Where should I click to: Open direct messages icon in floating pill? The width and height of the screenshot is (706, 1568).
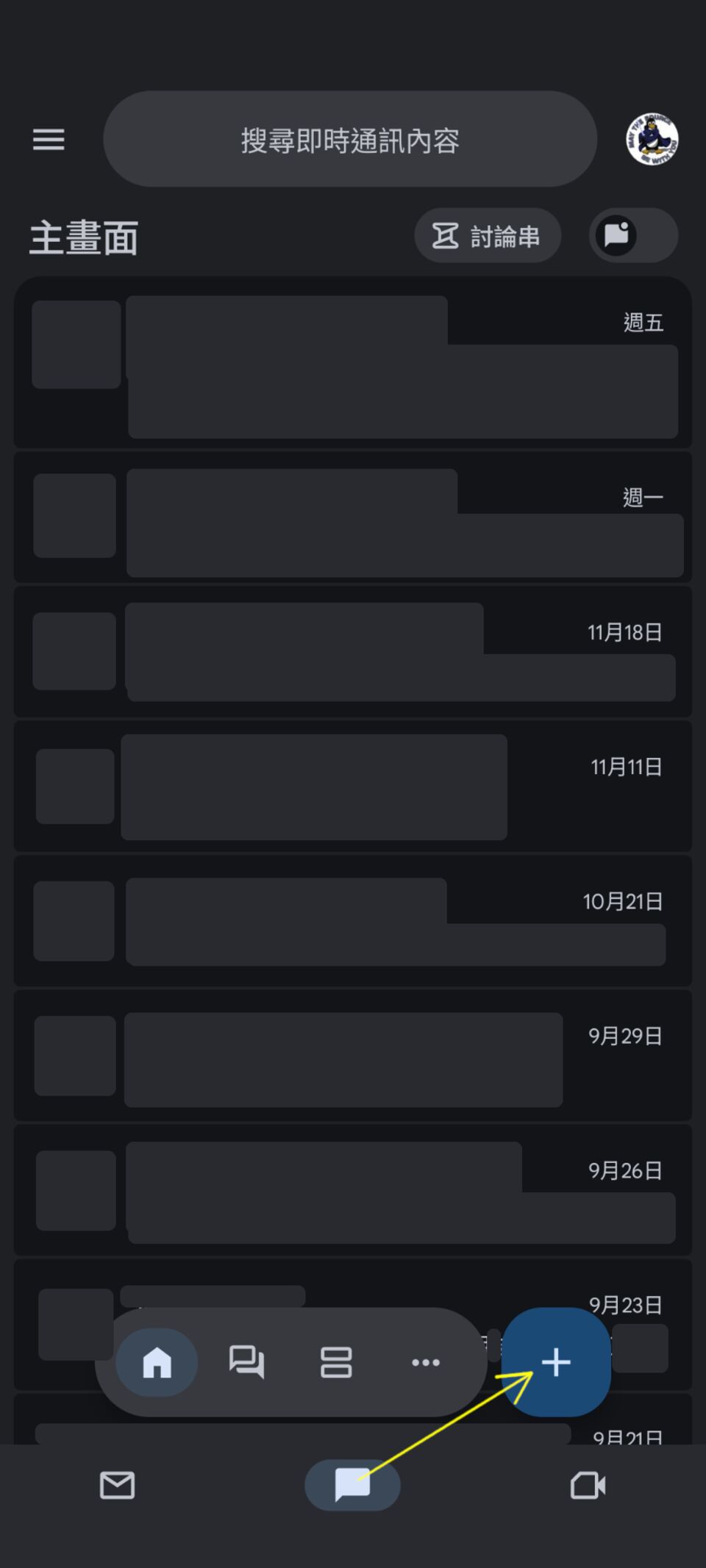[x=246, y=1362]
